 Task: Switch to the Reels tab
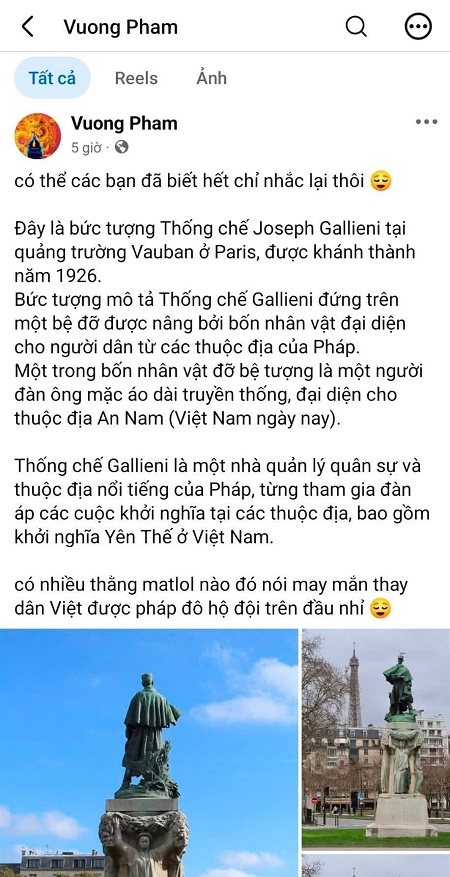136,78
